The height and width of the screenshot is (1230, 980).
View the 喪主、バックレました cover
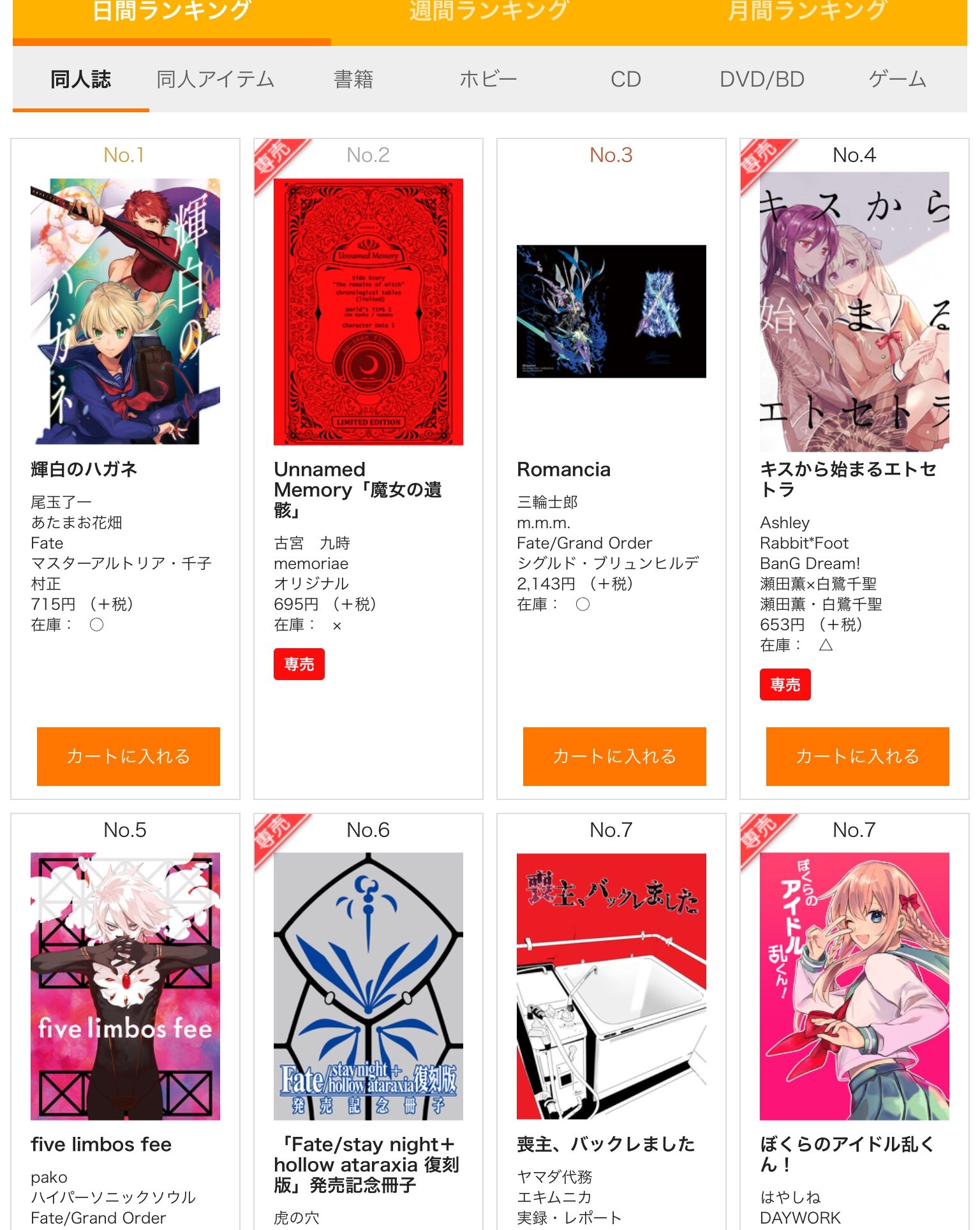tap(611, 986)
